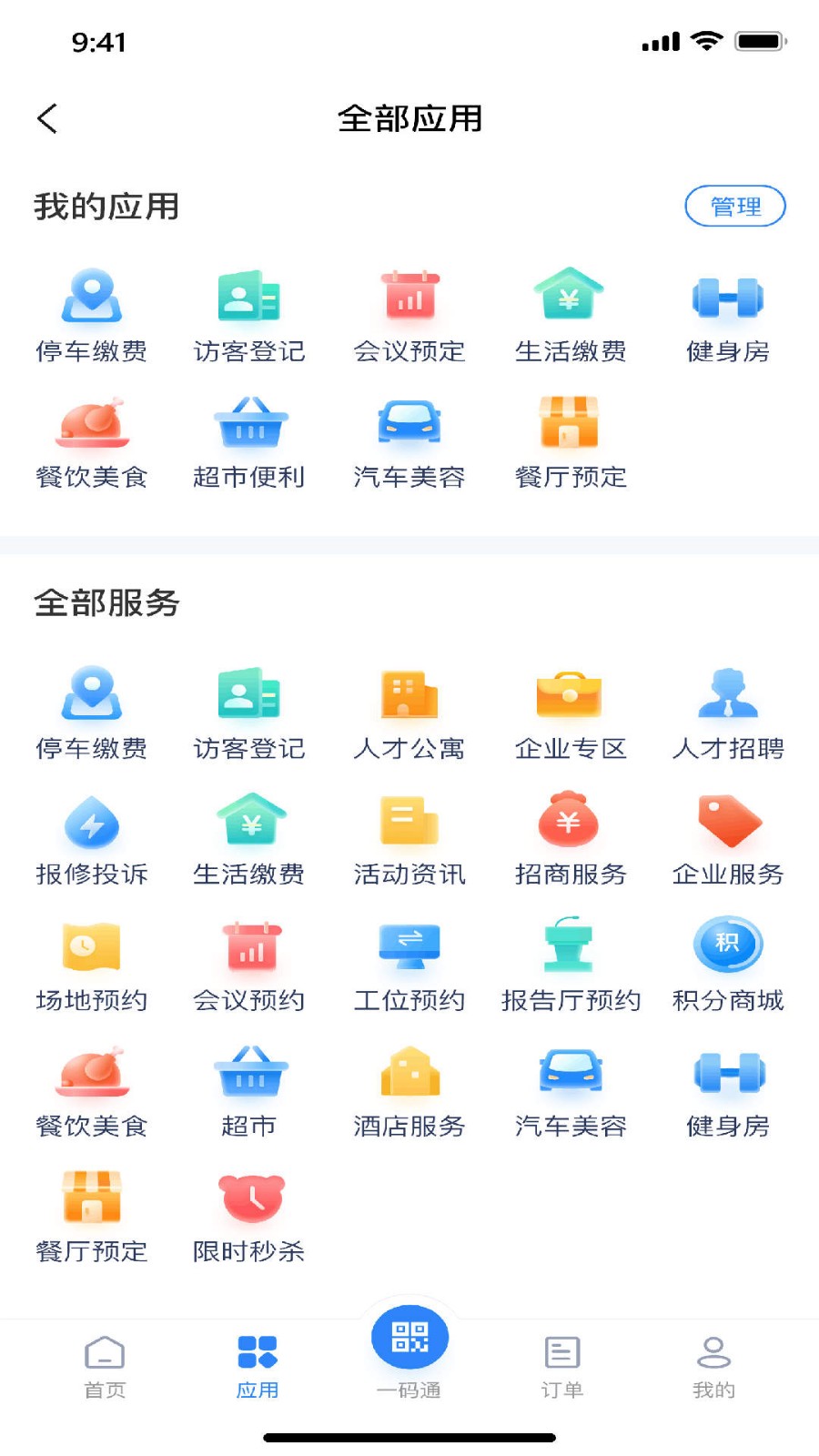Open the 停车缴费 parking payment app
The image size is (819, 1456).
click(x=92, y=314)
